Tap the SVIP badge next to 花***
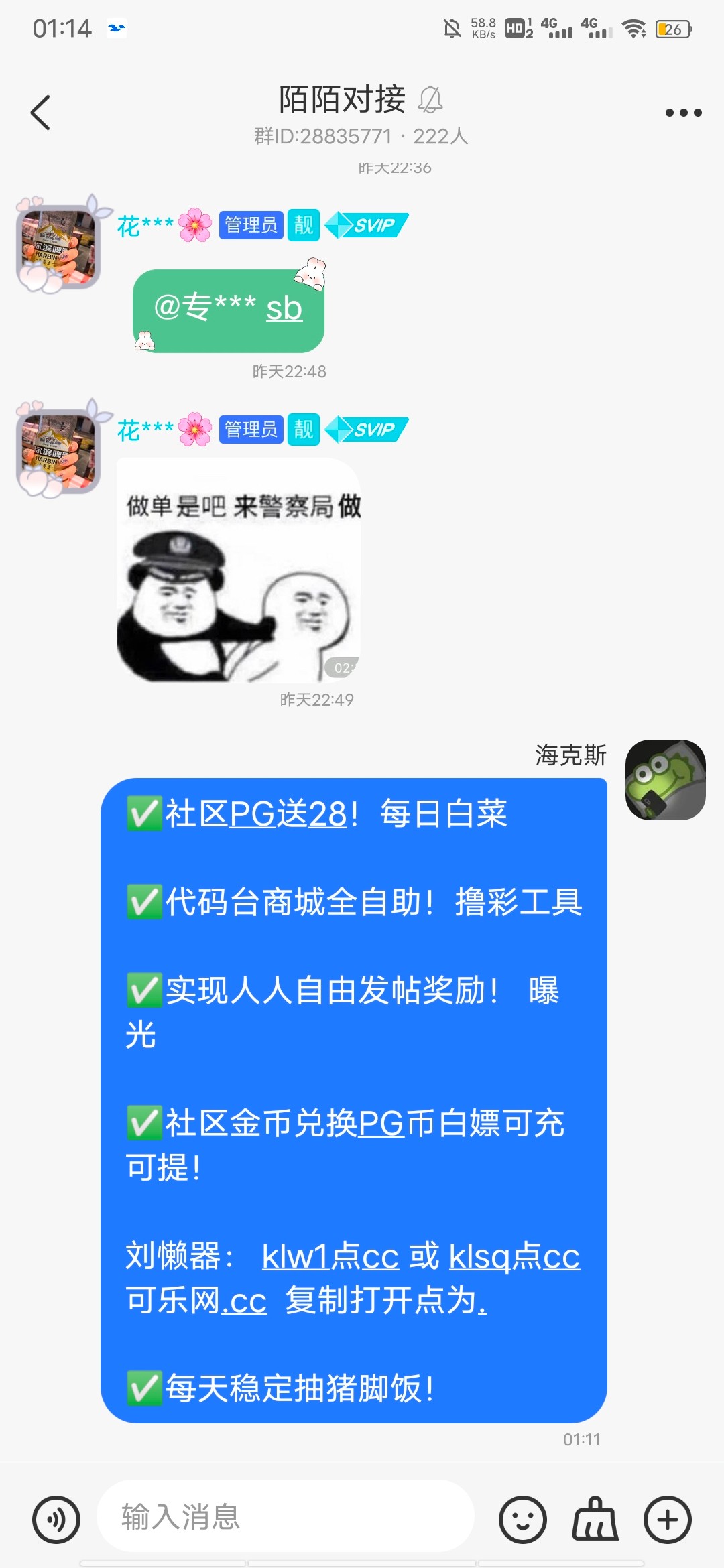Screen dimensions: 724x1568 coord(366,225)
